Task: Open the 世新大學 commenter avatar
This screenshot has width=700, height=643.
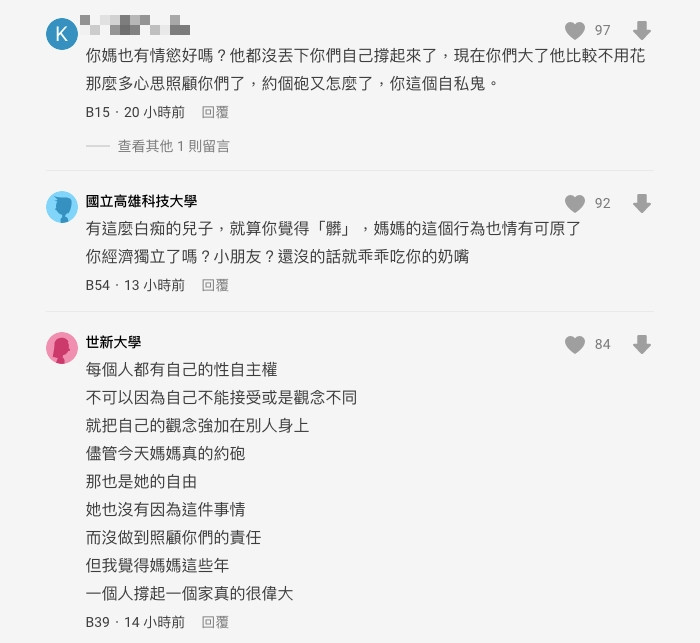Action: [62, 348]
